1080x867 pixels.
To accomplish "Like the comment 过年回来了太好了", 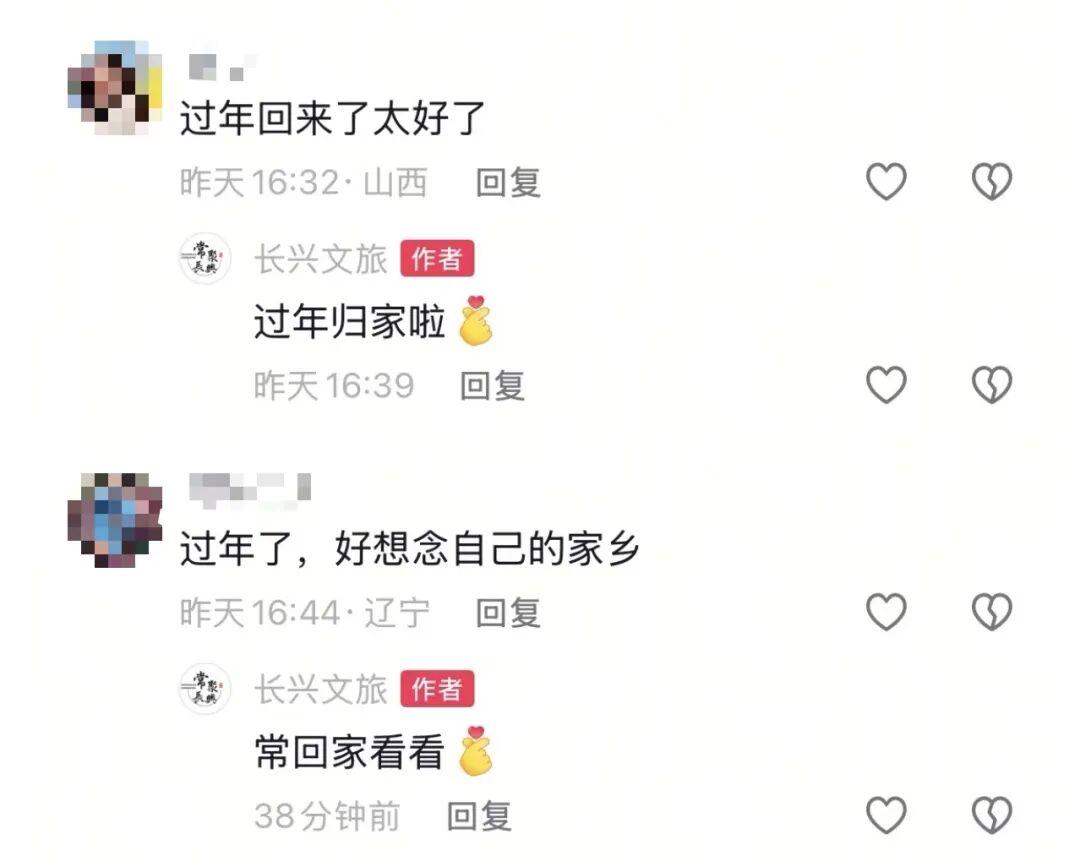I will [x=886, y=182].
